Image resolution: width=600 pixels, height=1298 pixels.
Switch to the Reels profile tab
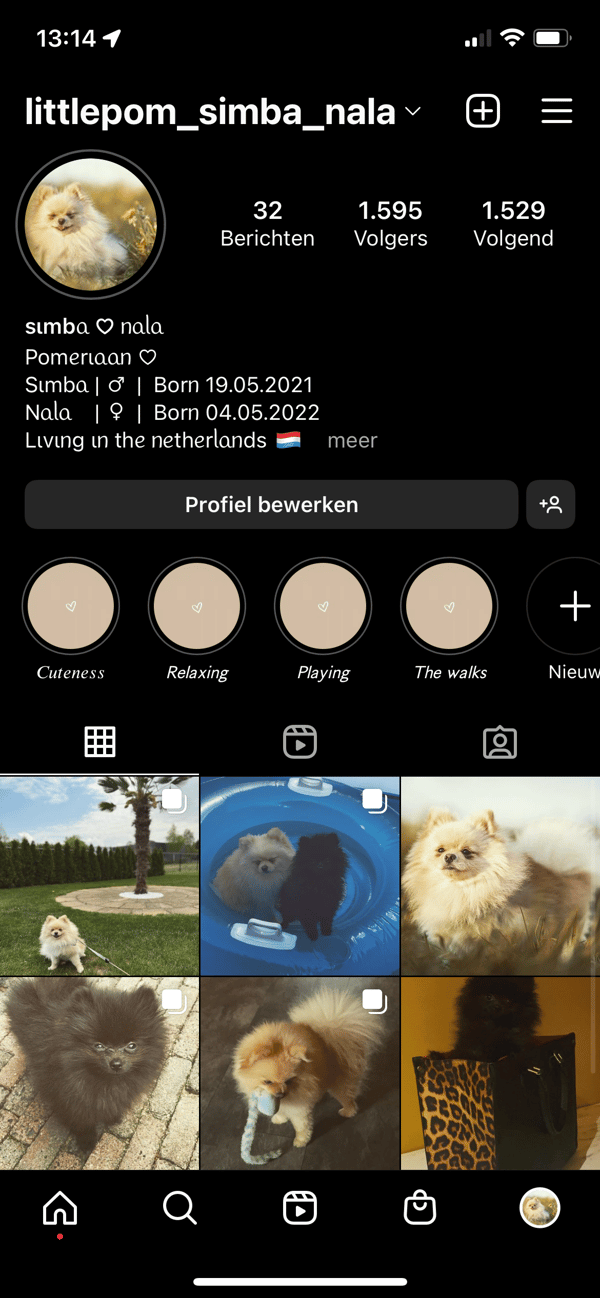coord(300,742)
